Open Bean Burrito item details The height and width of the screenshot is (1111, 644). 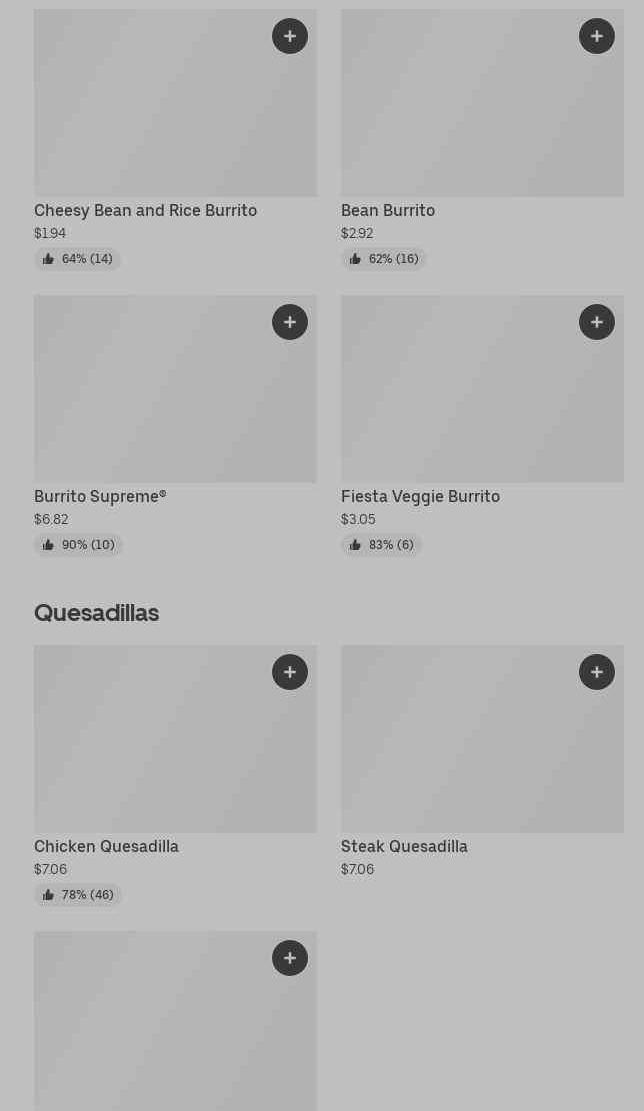388,211
